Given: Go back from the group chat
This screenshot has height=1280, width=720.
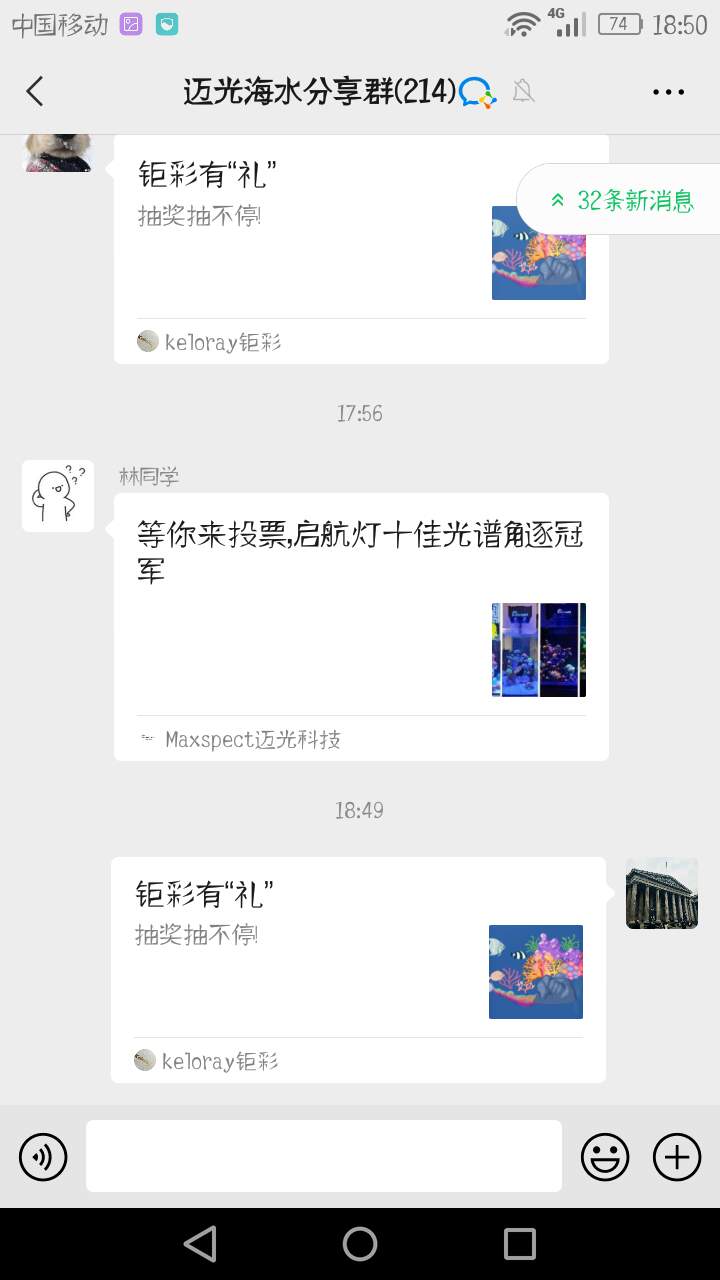Looking at the screenshot, I should tap(35, 92).
